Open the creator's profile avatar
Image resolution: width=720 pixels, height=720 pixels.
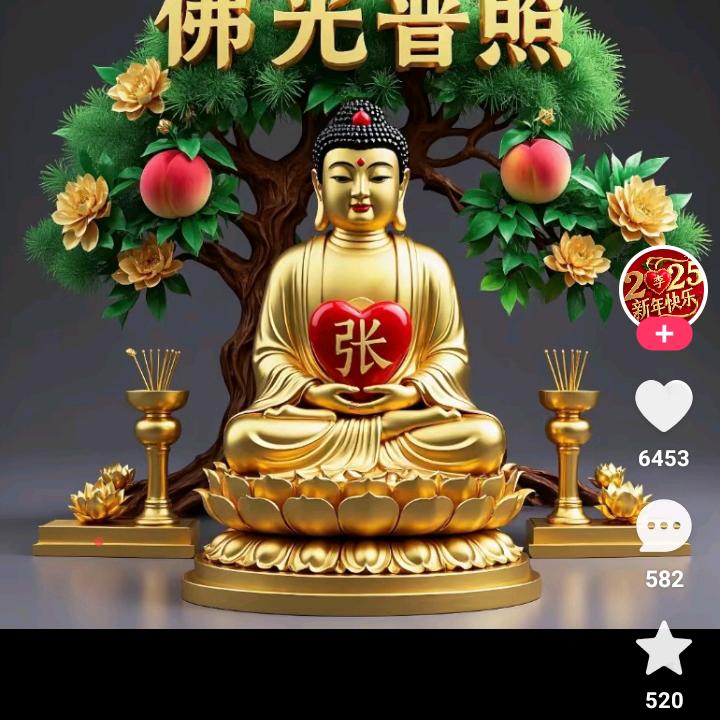click(x=664, y=287)
